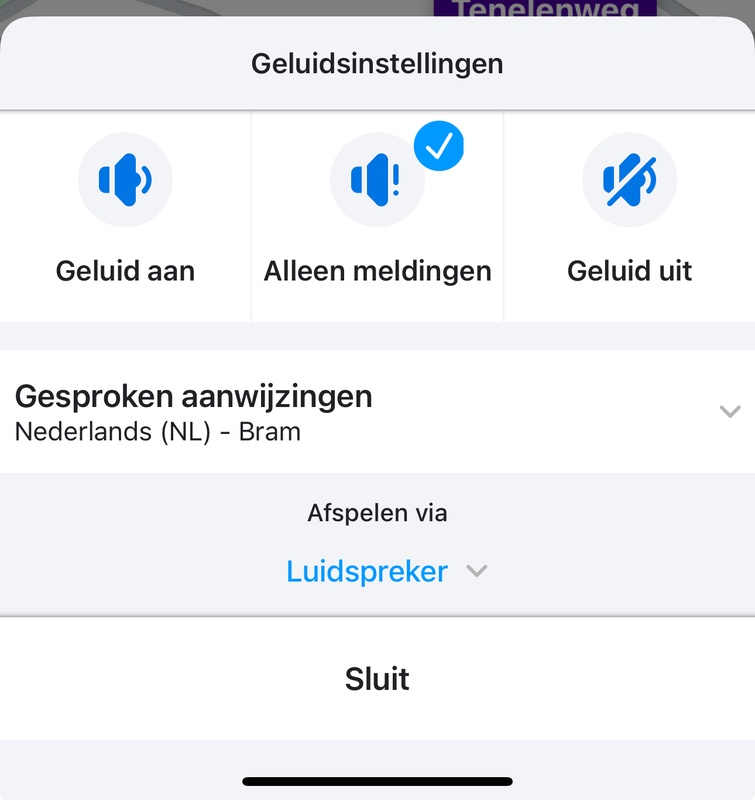Tap Sluit to close sound settings
The image size is (755, 800).
pyautogui.click(x=377, y=679)
